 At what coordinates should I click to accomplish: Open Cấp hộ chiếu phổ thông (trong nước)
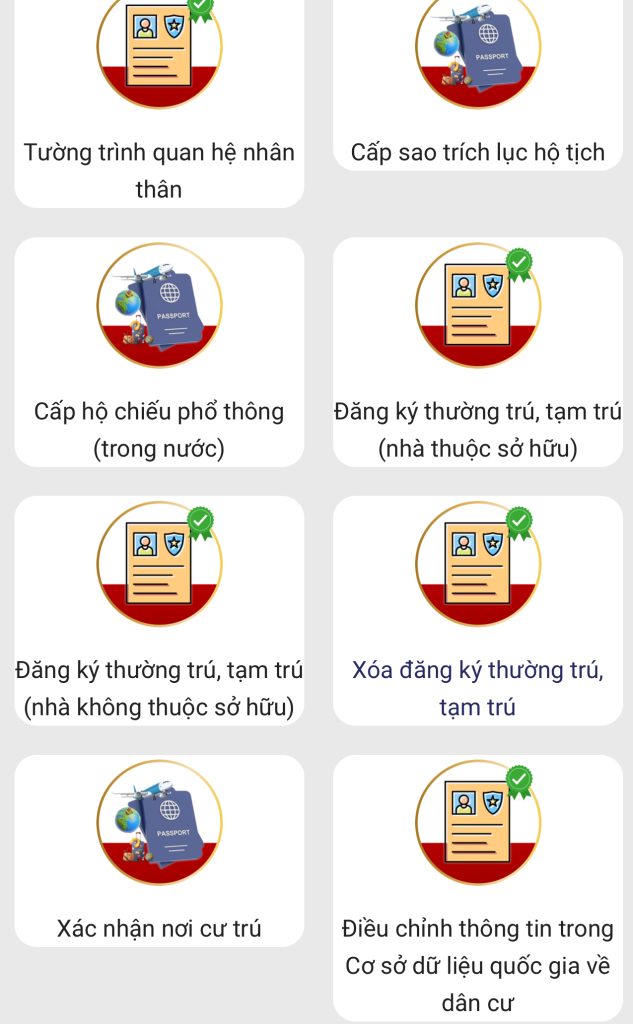[159, 352]
